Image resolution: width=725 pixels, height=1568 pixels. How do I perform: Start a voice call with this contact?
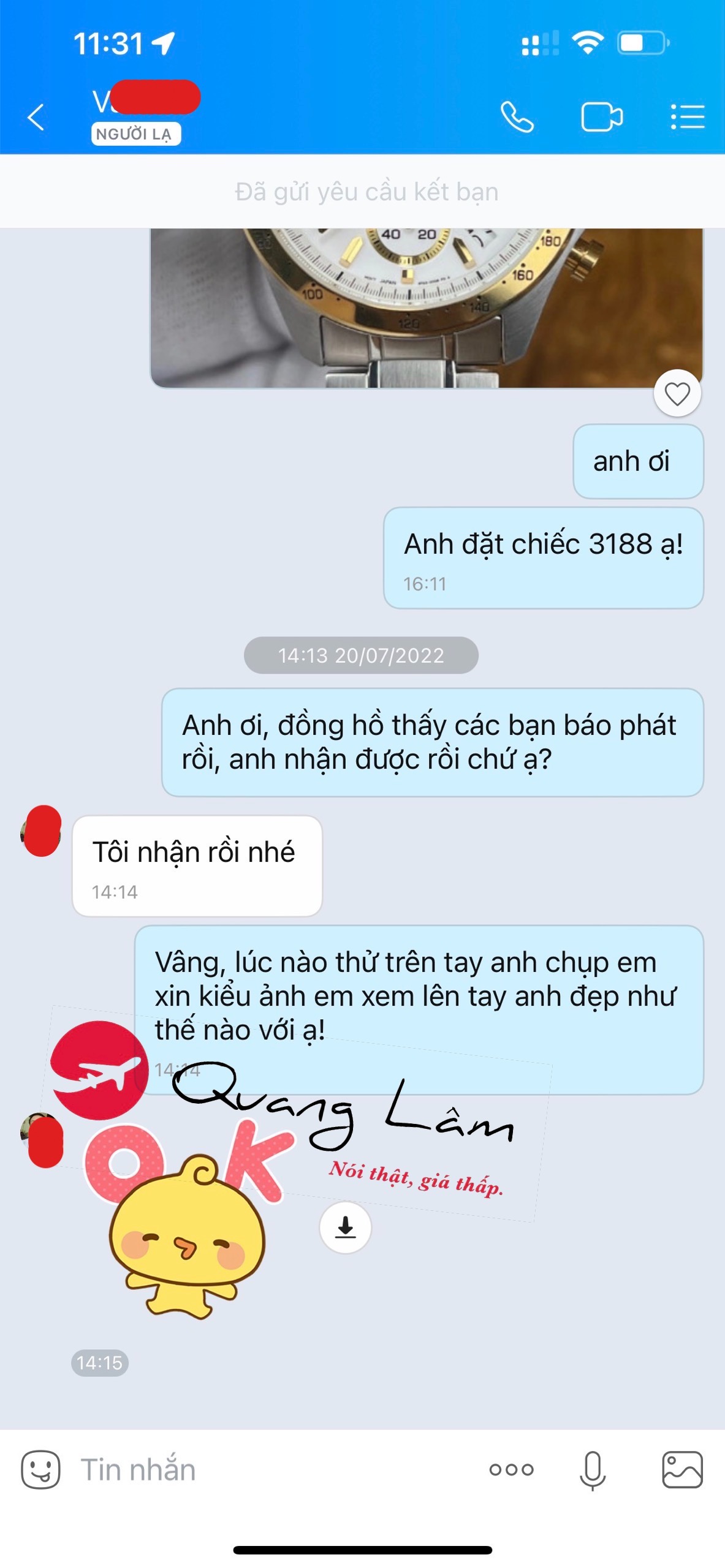coord(517,117)
